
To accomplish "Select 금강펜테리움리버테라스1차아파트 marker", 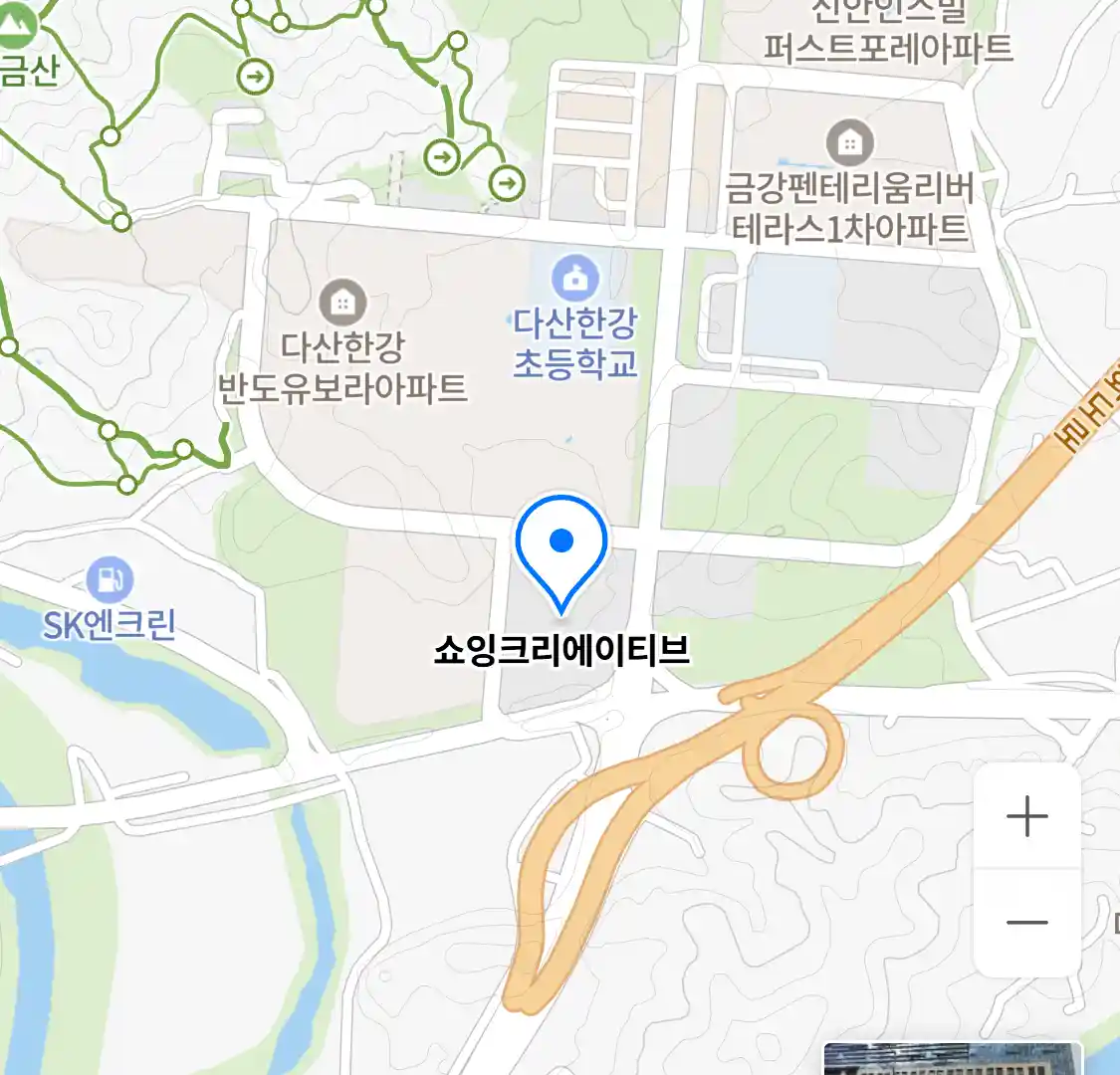I will coord(850,143).
